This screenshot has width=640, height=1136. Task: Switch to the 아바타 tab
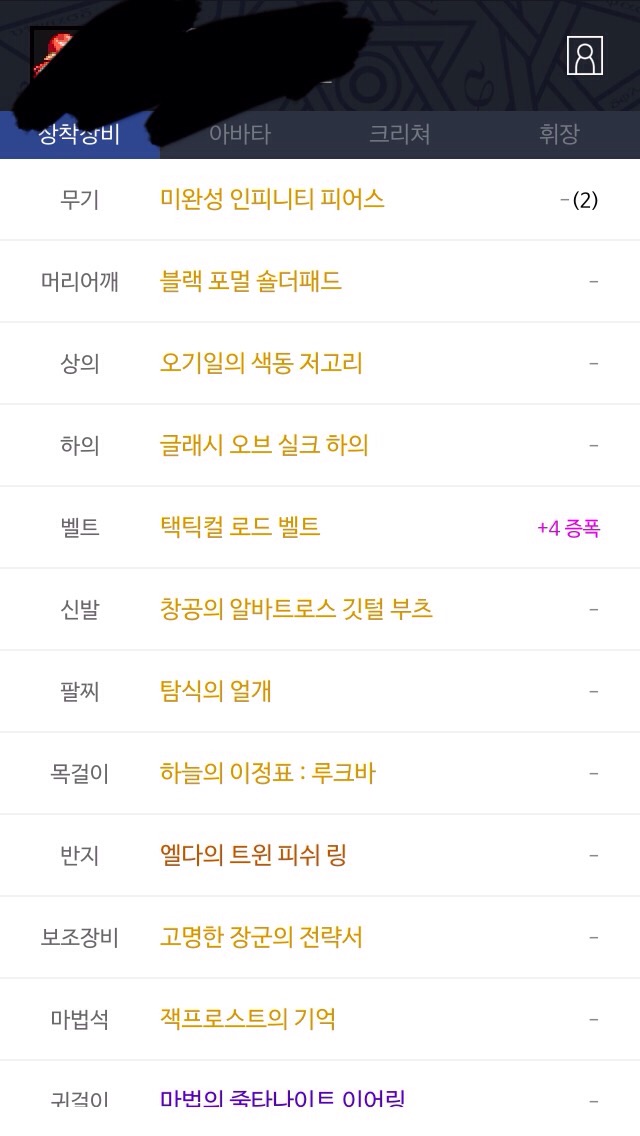pos(240,134)
